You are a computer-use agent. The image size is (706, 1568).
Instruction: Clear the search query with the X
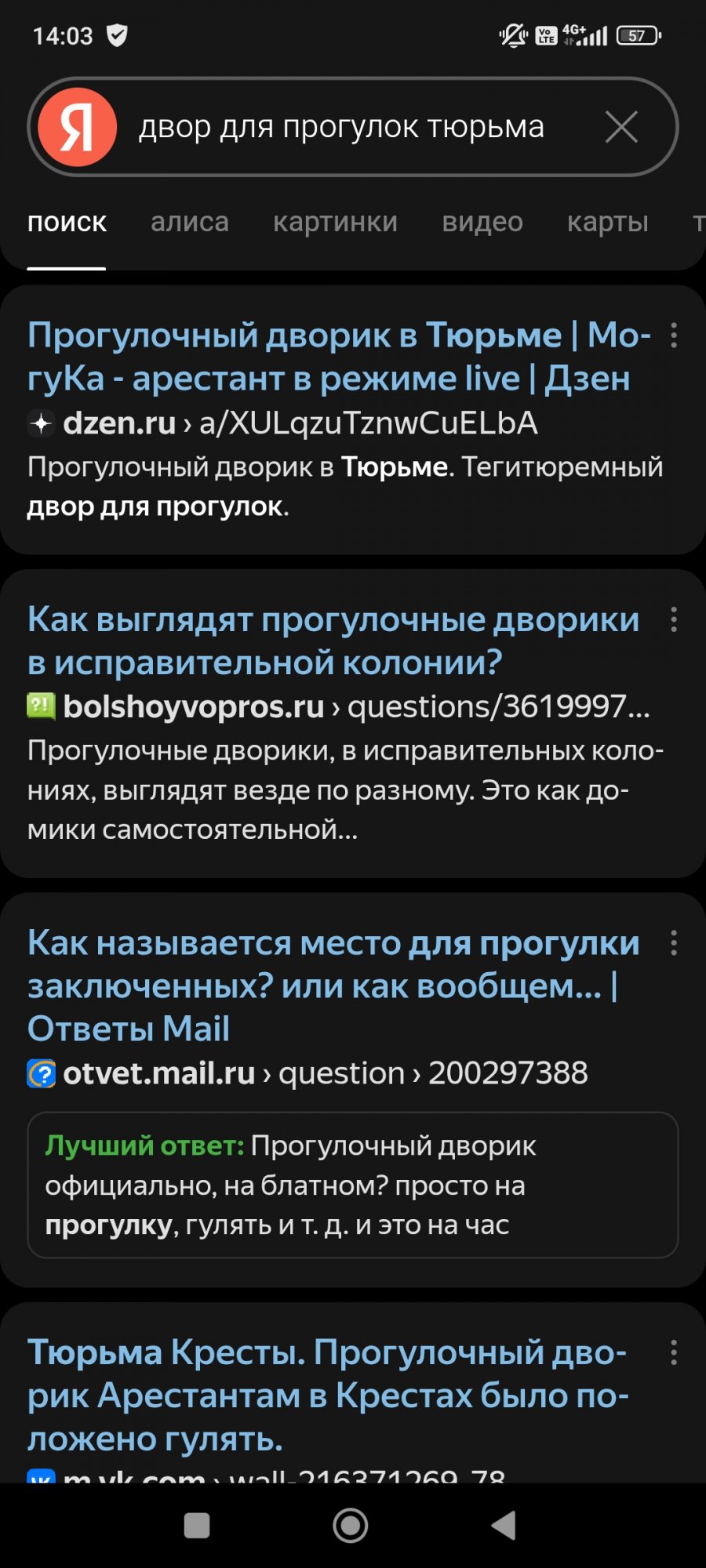(x=621, y=127)
